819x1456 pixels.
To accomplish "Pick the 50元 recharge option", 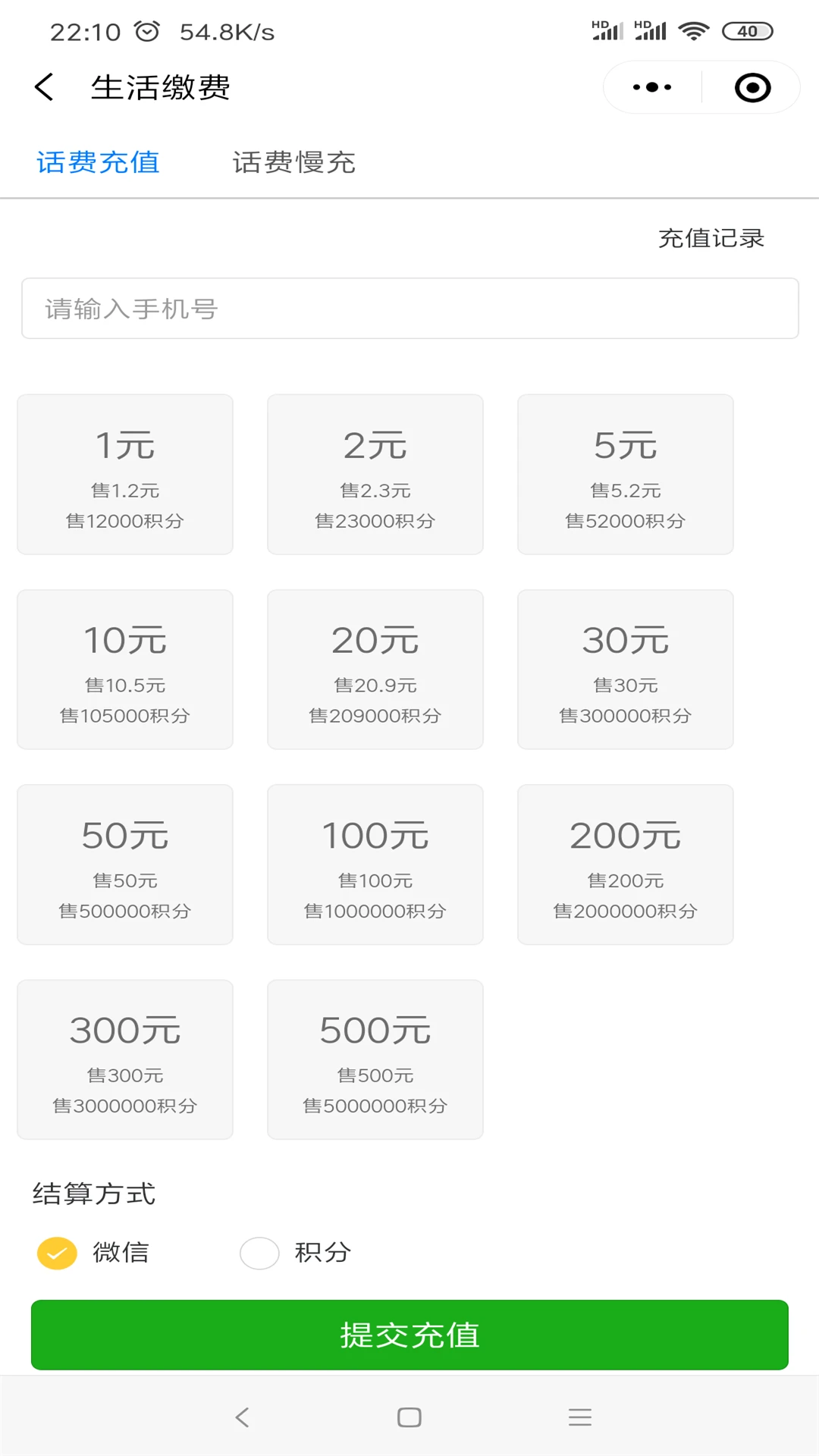I will (125, 864).
